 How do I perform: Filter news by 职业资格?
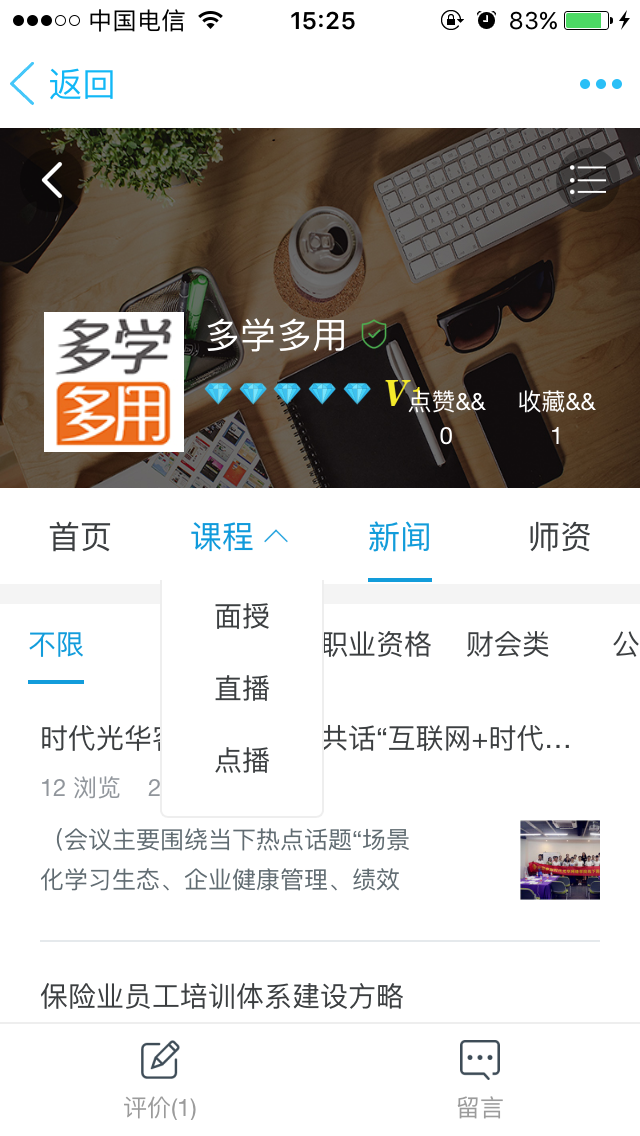(x=377, y=645)
